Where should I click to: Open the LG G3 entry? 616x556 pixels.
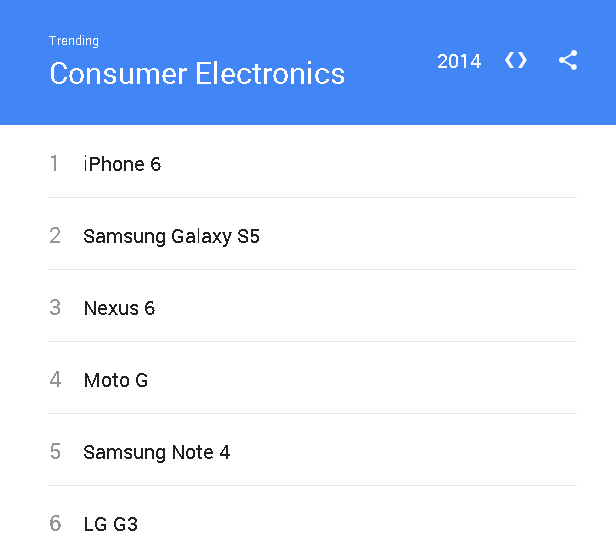coord(110,524)
